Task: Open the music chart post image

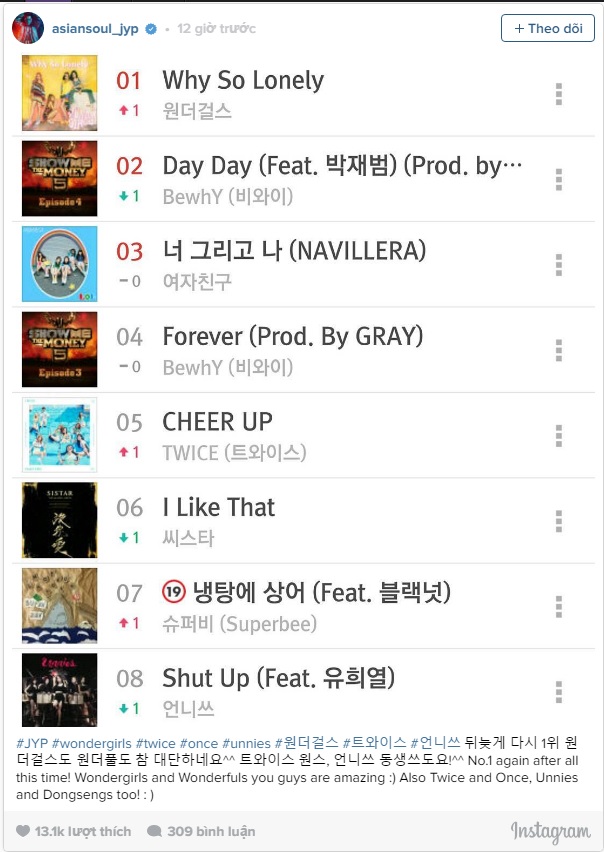Action: pyautogui.click(x=300, y=390)
